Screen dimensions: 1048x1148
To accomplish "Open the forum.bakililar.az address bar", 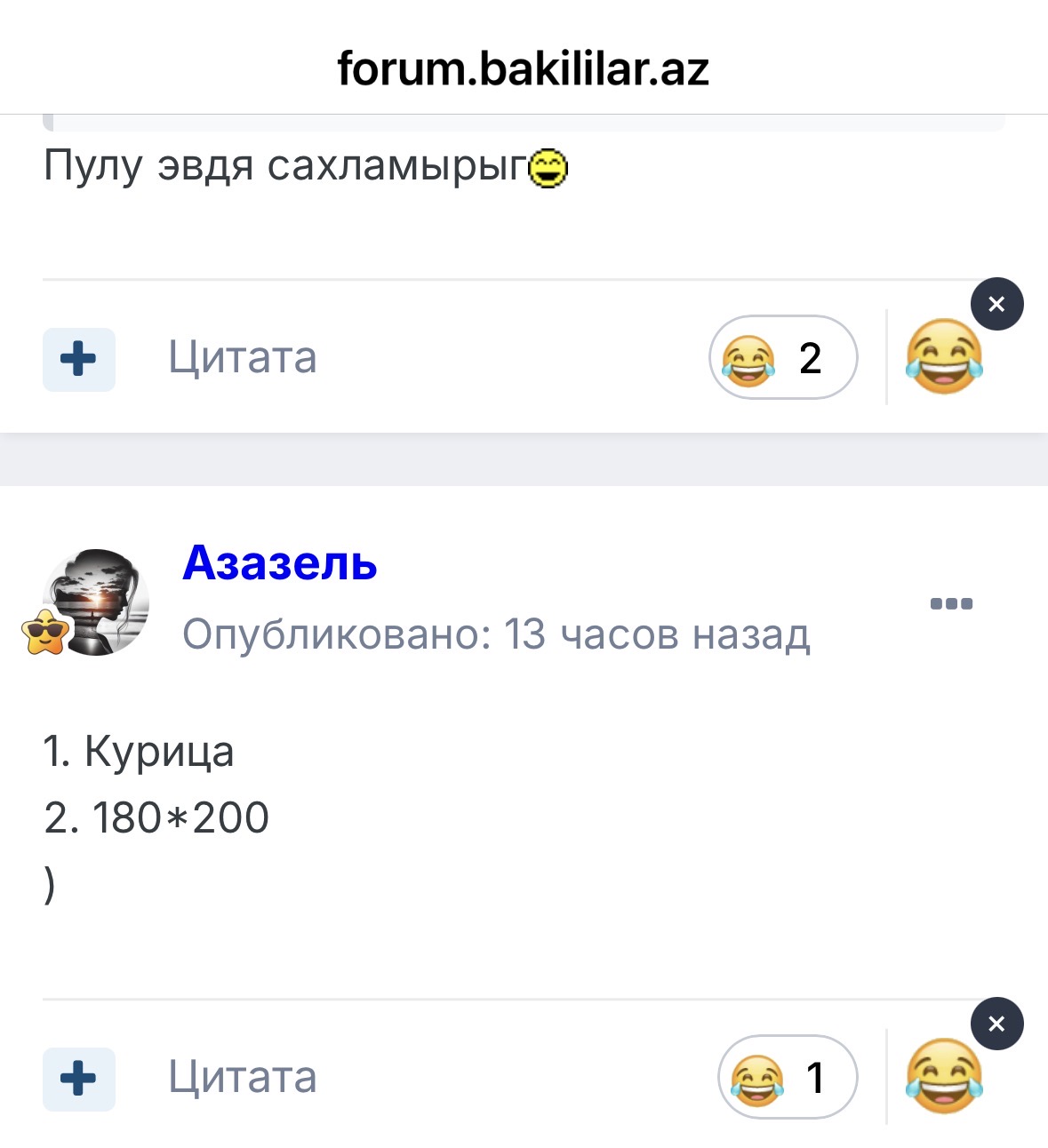I will [x=524, y=68].
